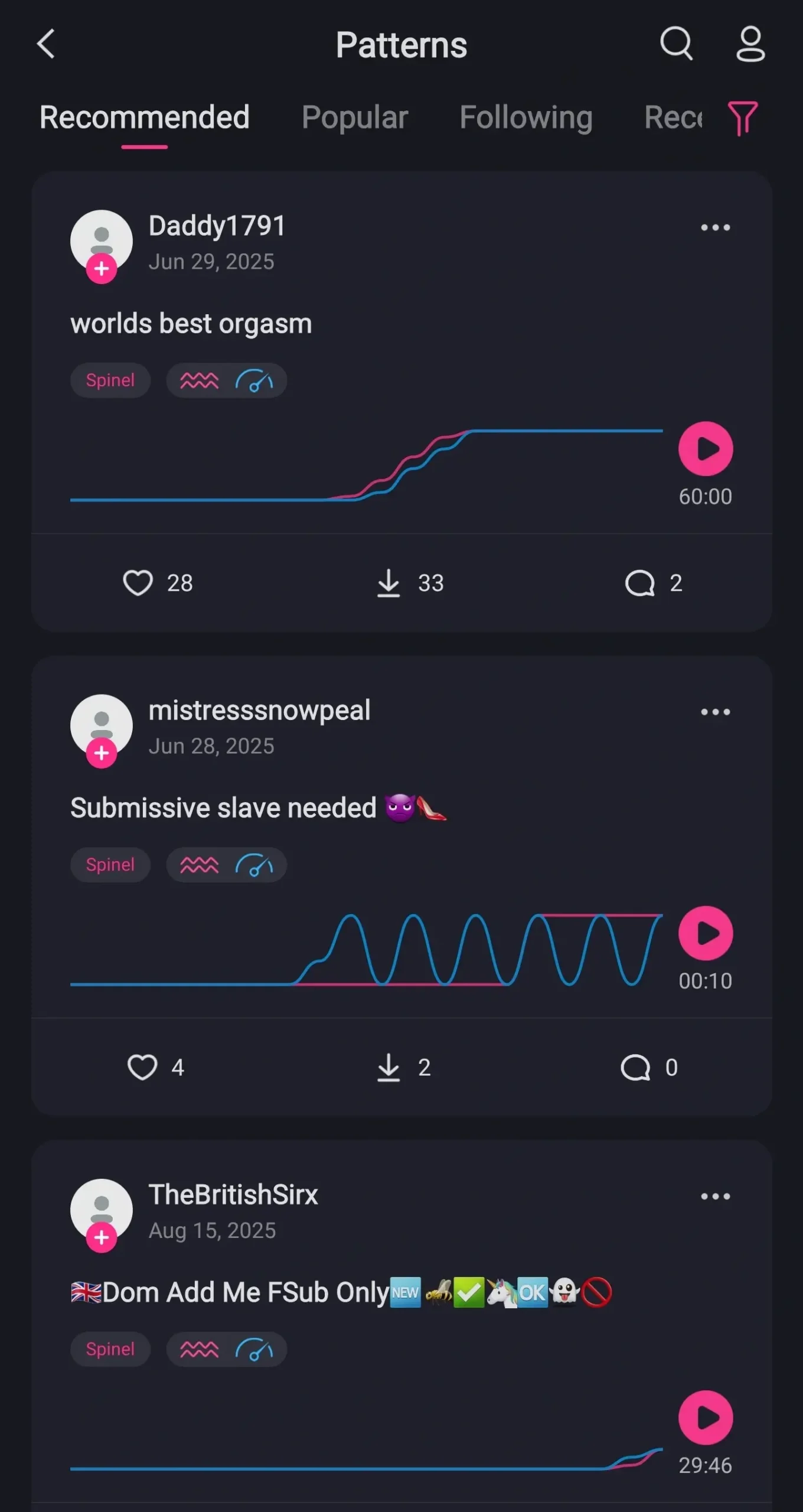Switch to the Following tab
Screen dimensions: 803x1512
(x=526, y=118)
